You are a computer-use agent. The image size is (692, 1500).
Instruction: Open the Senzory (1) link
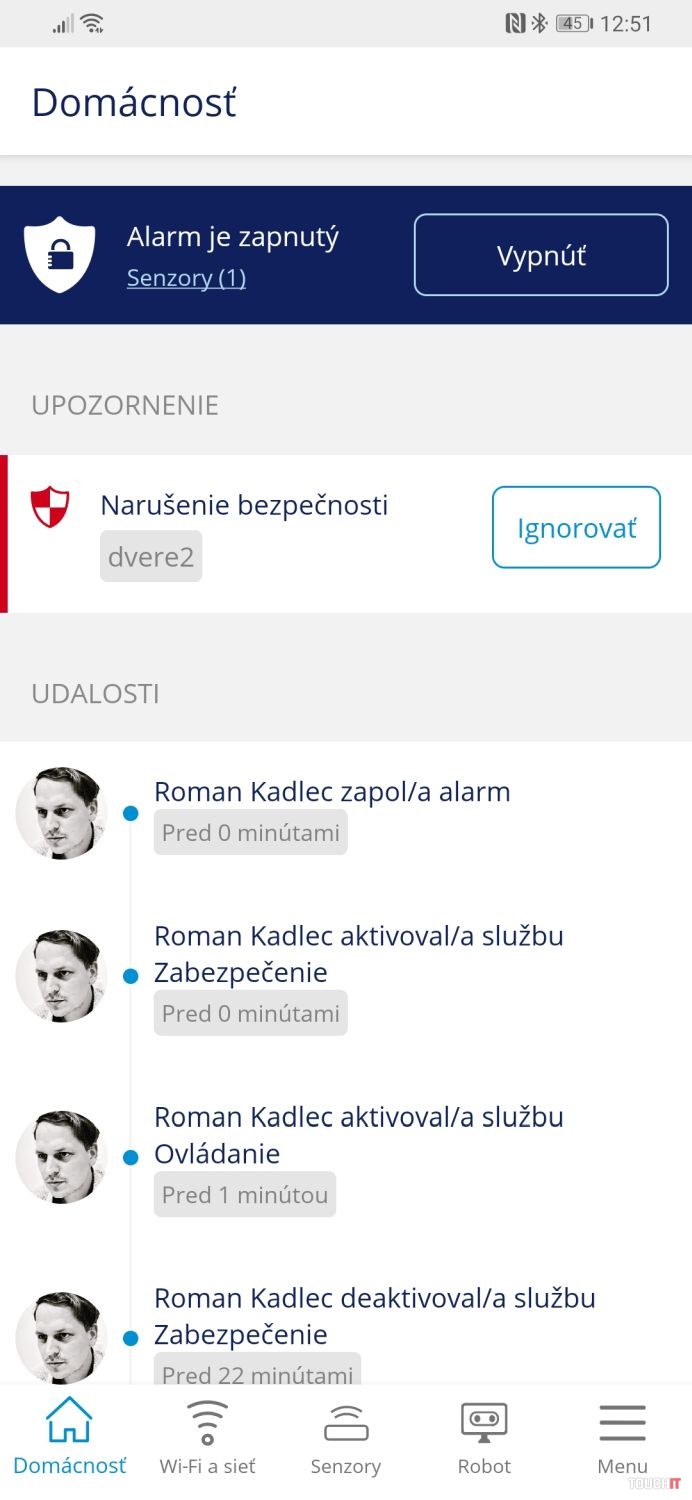186,278
